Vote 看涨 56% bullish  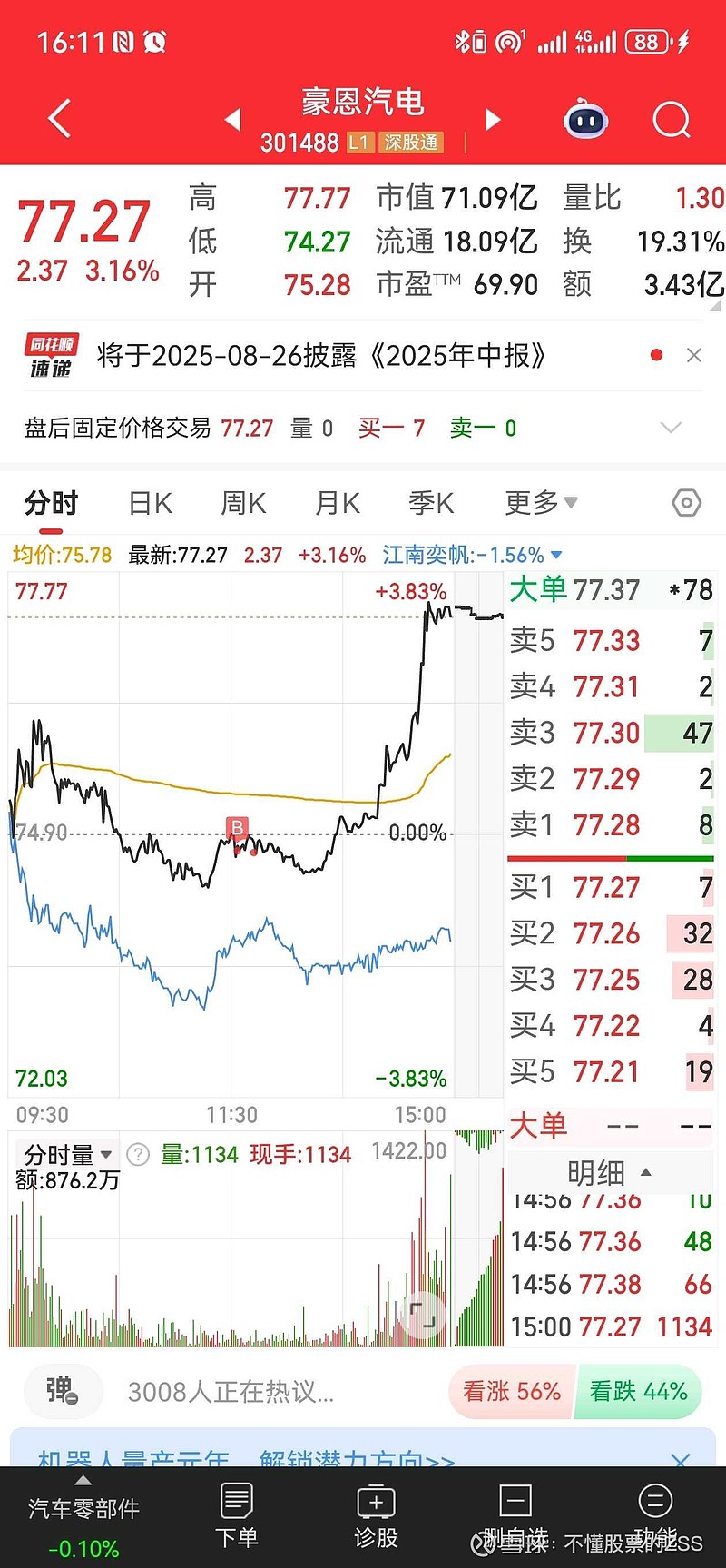pos(512,1391)
